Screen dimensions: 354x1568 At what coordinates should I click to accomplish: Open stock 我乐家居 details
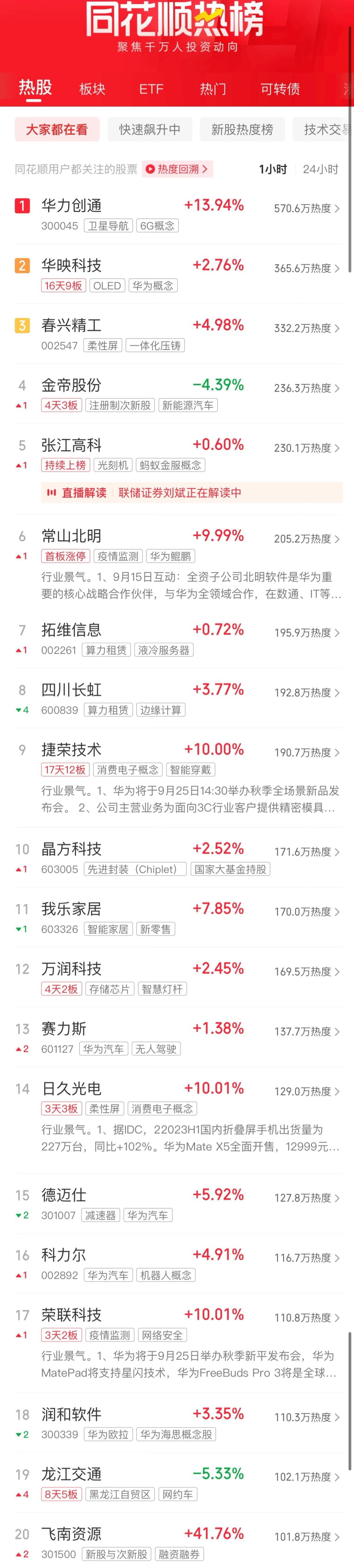(71, 909)
